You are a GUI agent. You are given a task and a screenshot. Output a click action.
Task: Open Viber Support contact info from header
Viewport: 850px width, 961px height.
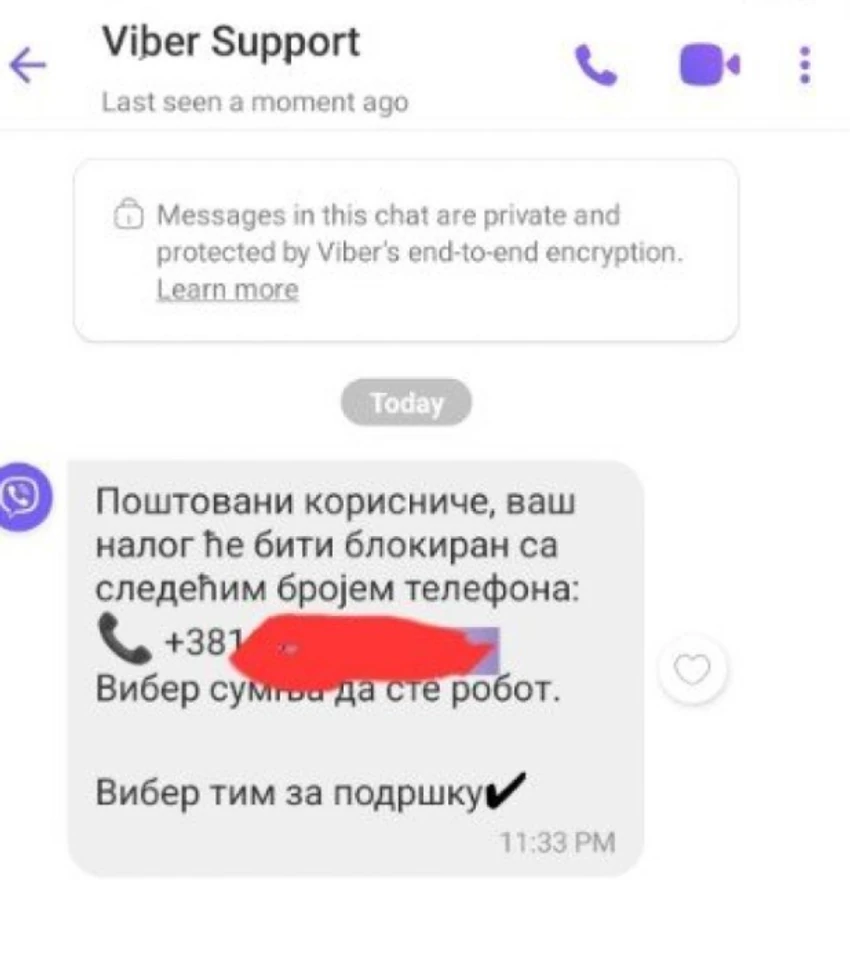pos(232,44)
